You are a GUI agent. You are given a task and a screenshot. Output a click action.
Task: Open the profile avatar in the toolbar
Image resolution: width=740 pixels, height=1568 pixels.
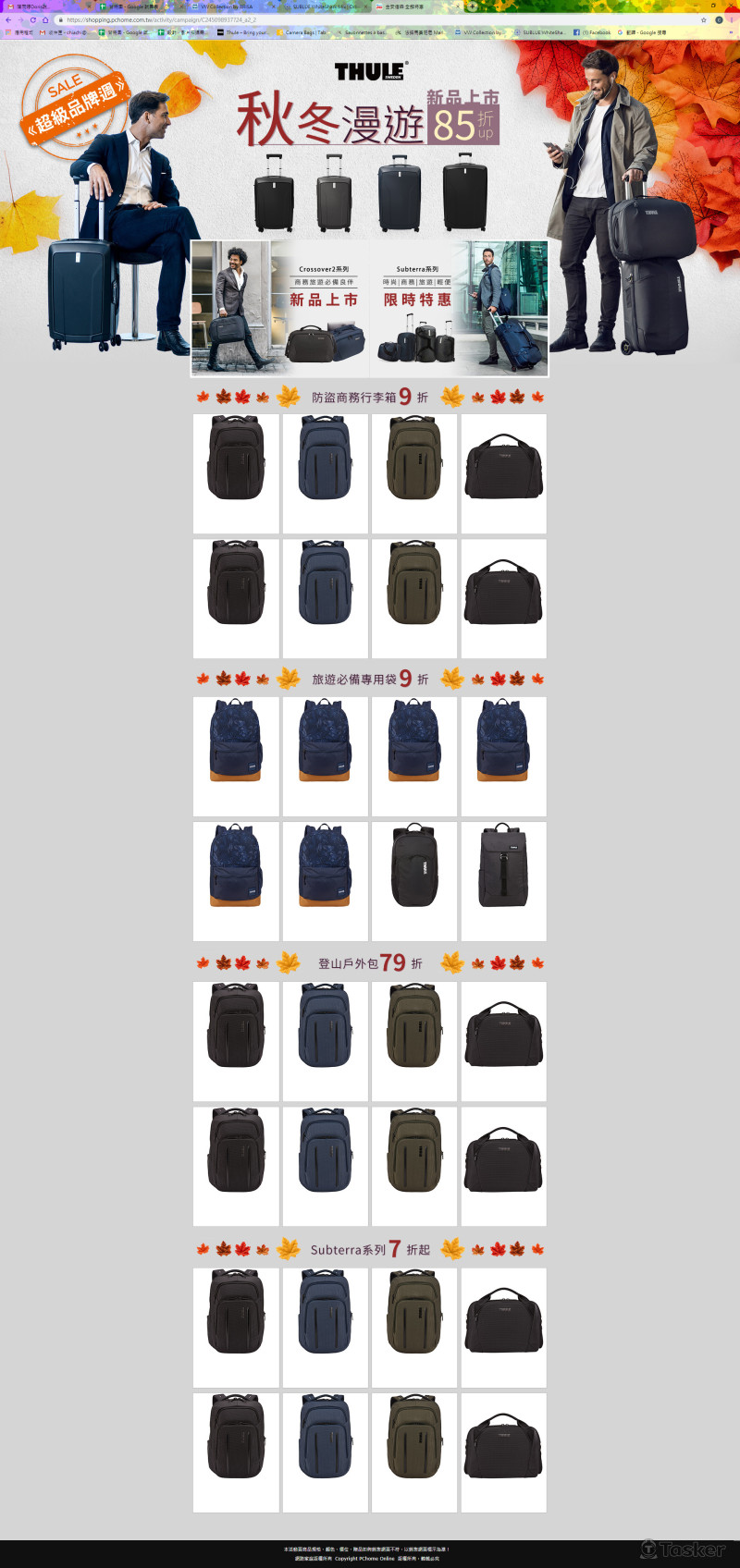click(719, 19)
